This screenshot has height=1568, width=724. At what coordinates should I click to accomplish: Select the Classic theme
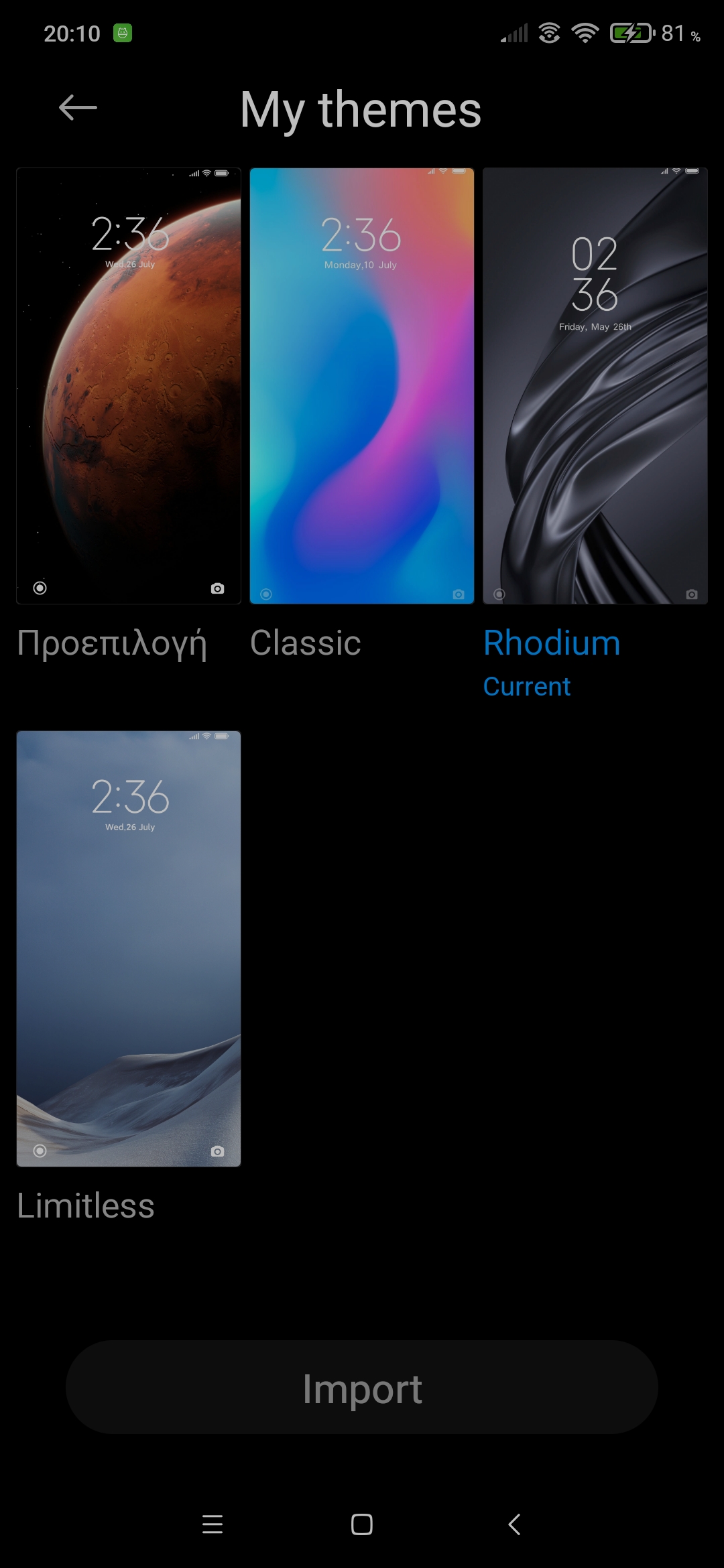[362, 386]
